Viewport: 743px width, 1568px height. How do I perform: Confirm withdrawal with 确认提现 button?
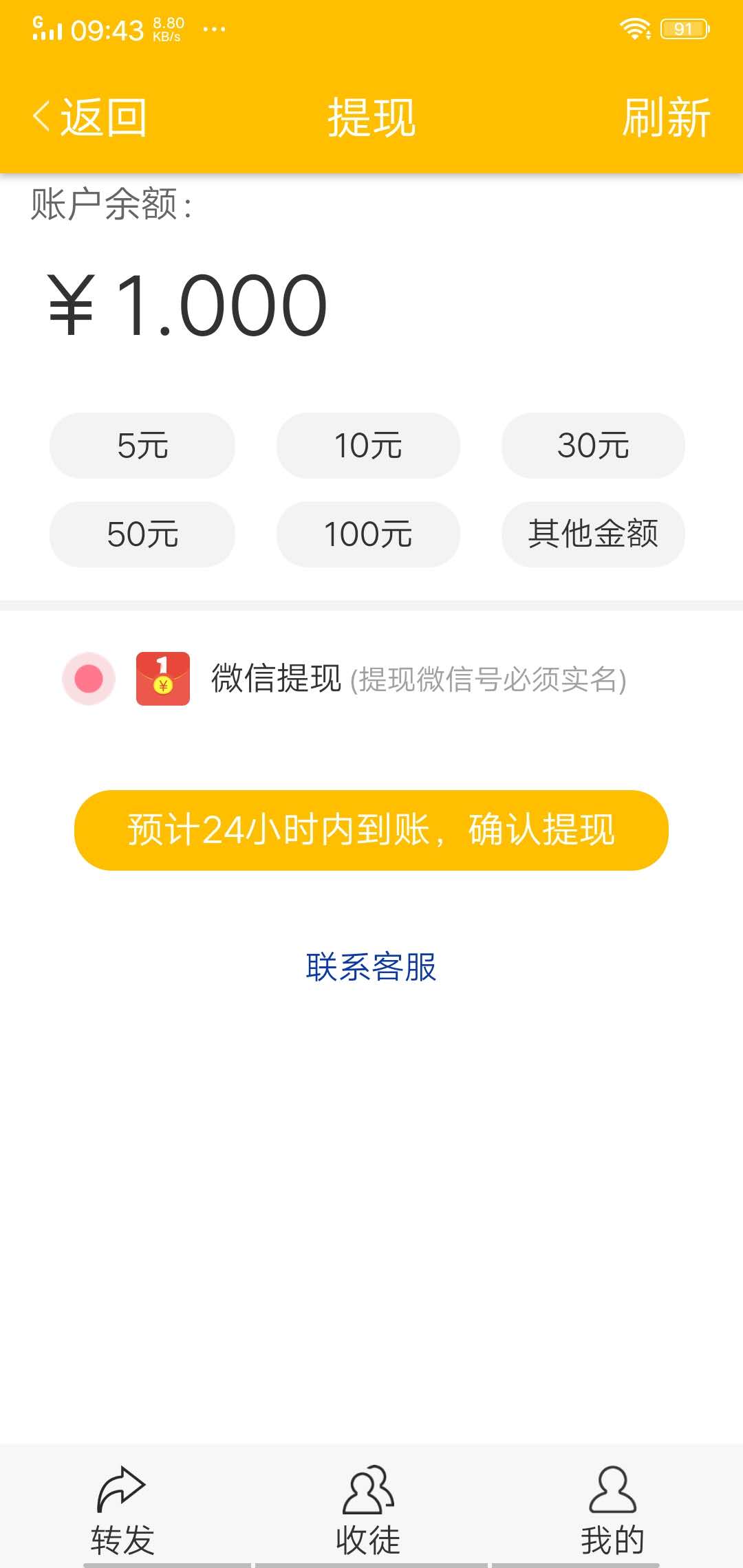coord(371,830)
